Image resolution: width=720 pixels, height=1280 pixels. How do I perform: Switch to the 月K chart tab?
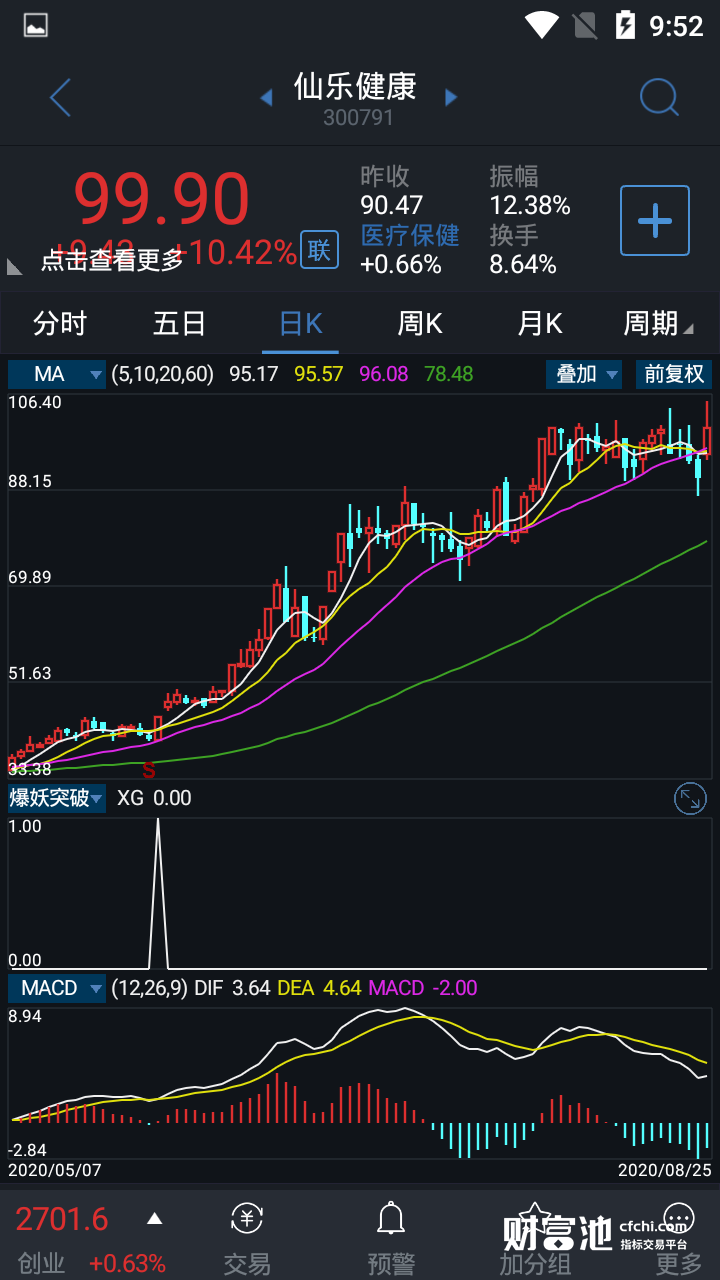pos(540,323)
